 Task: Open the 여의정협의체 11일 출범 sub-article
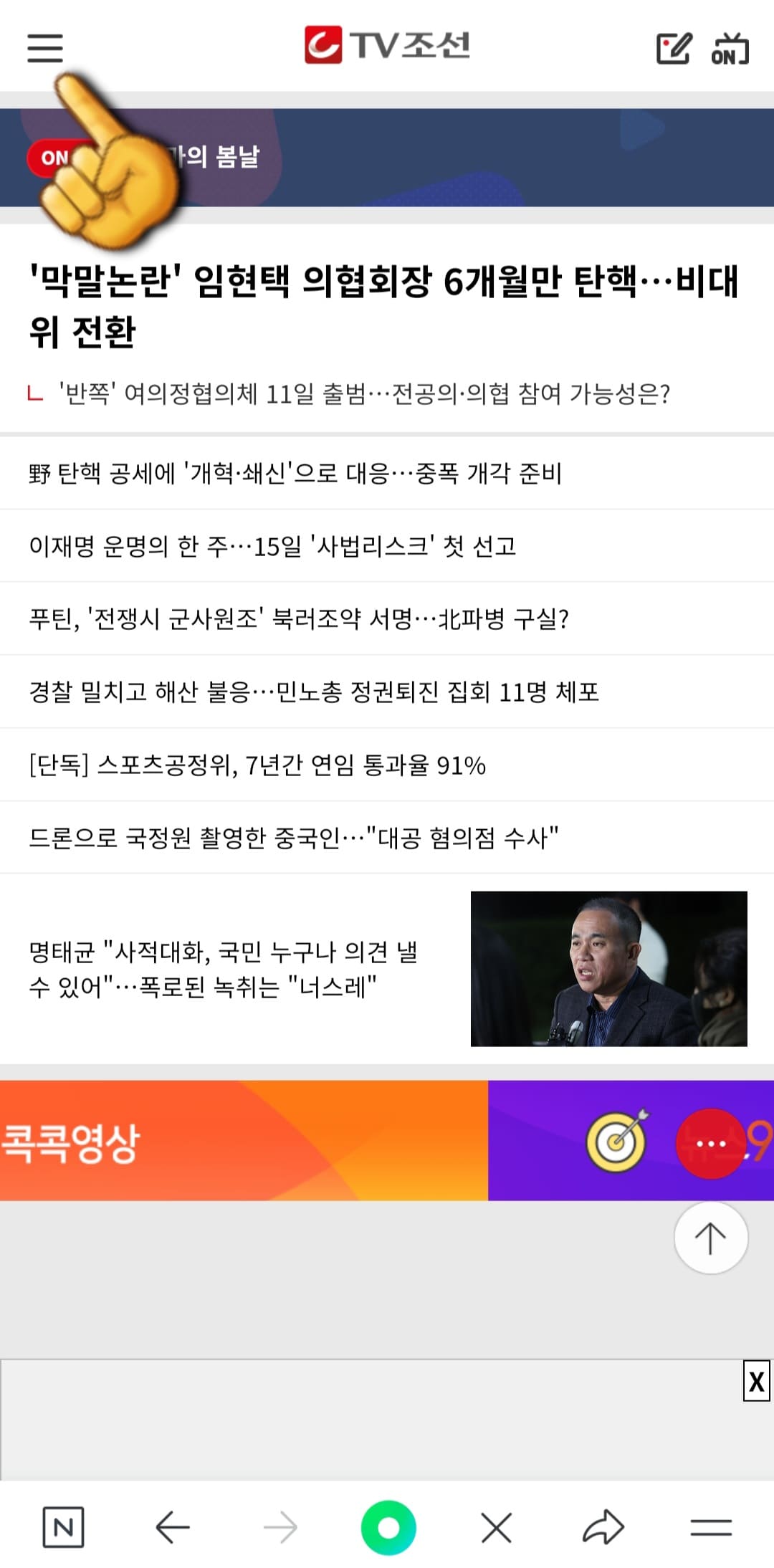click(x=365, y=391)
